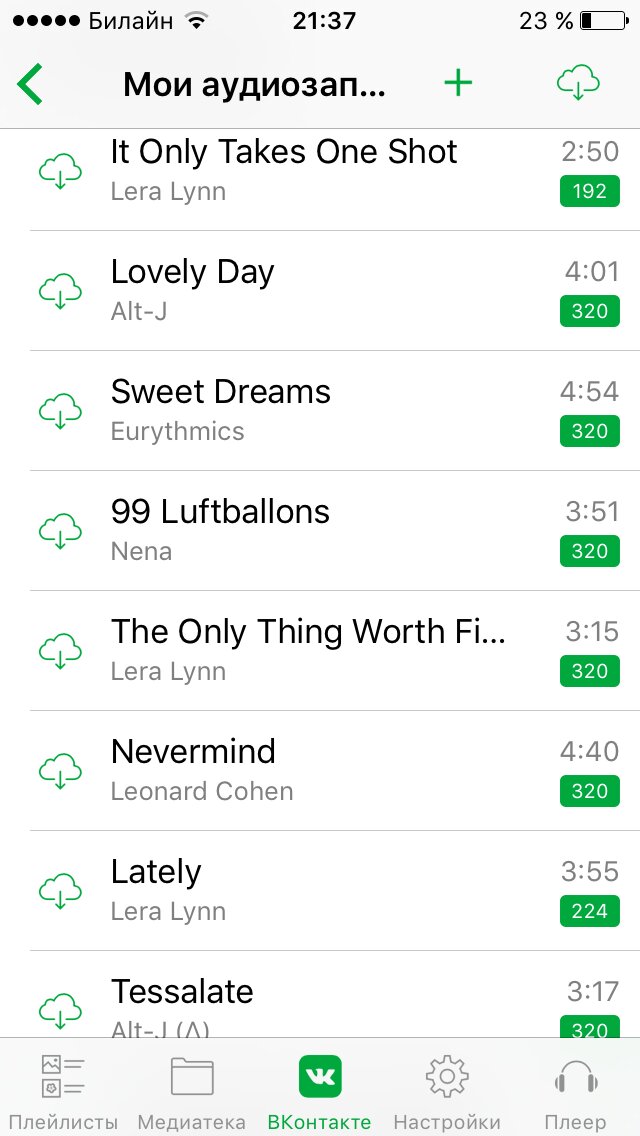Viewport: 640px width, 1136px height.
Task: Download the 99 Luftballons track
Action: [60, 531]
